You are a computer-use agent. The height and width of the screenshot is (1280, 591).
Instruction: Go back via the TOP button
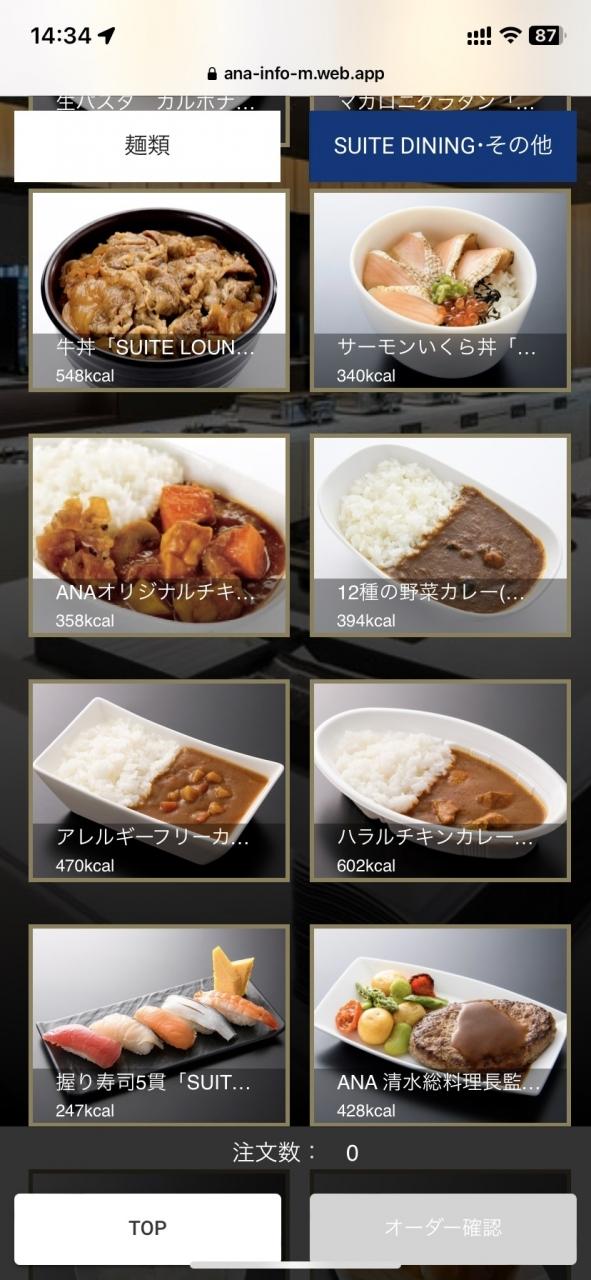click(147, 1229)
